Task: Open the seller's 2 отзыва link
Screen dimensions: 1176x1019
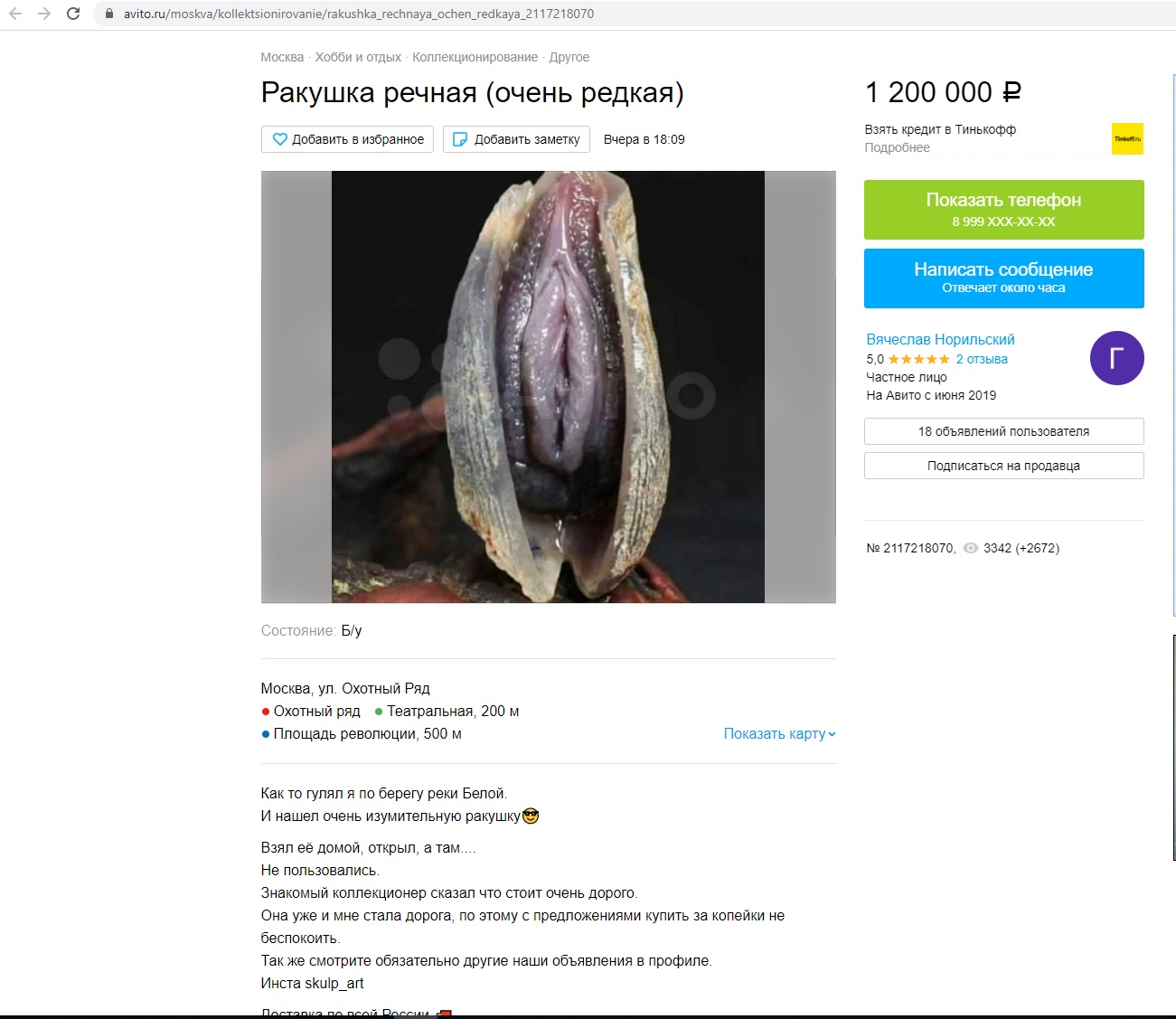Action: (982, 359)
